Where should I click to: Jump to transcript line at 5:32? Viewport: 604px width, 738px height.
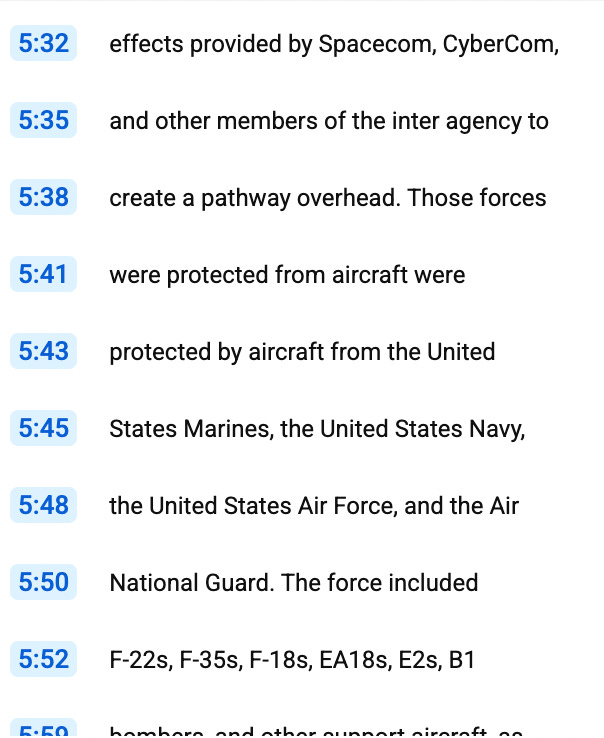click(x=44, y=43)
